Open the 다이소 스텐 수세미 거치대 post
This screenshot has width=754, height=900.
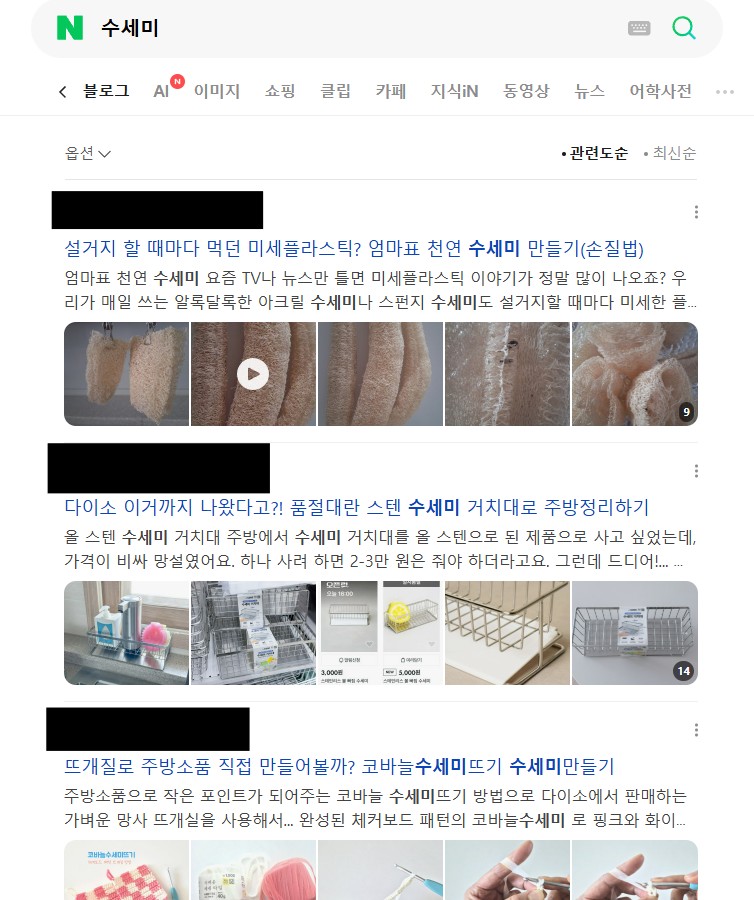tap(356, 507)
